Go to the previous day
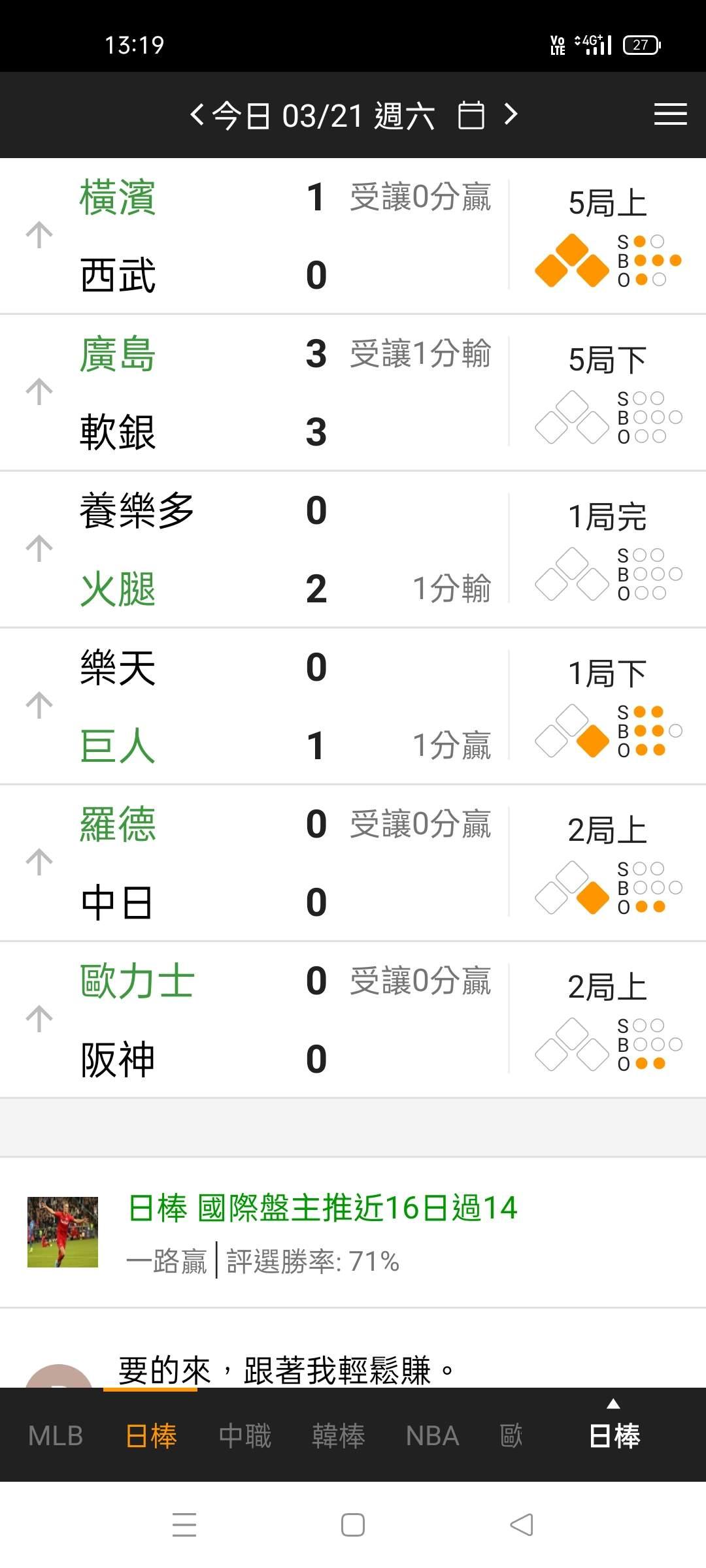Screen dimensions: 706x1568 [x=197, y=115]
